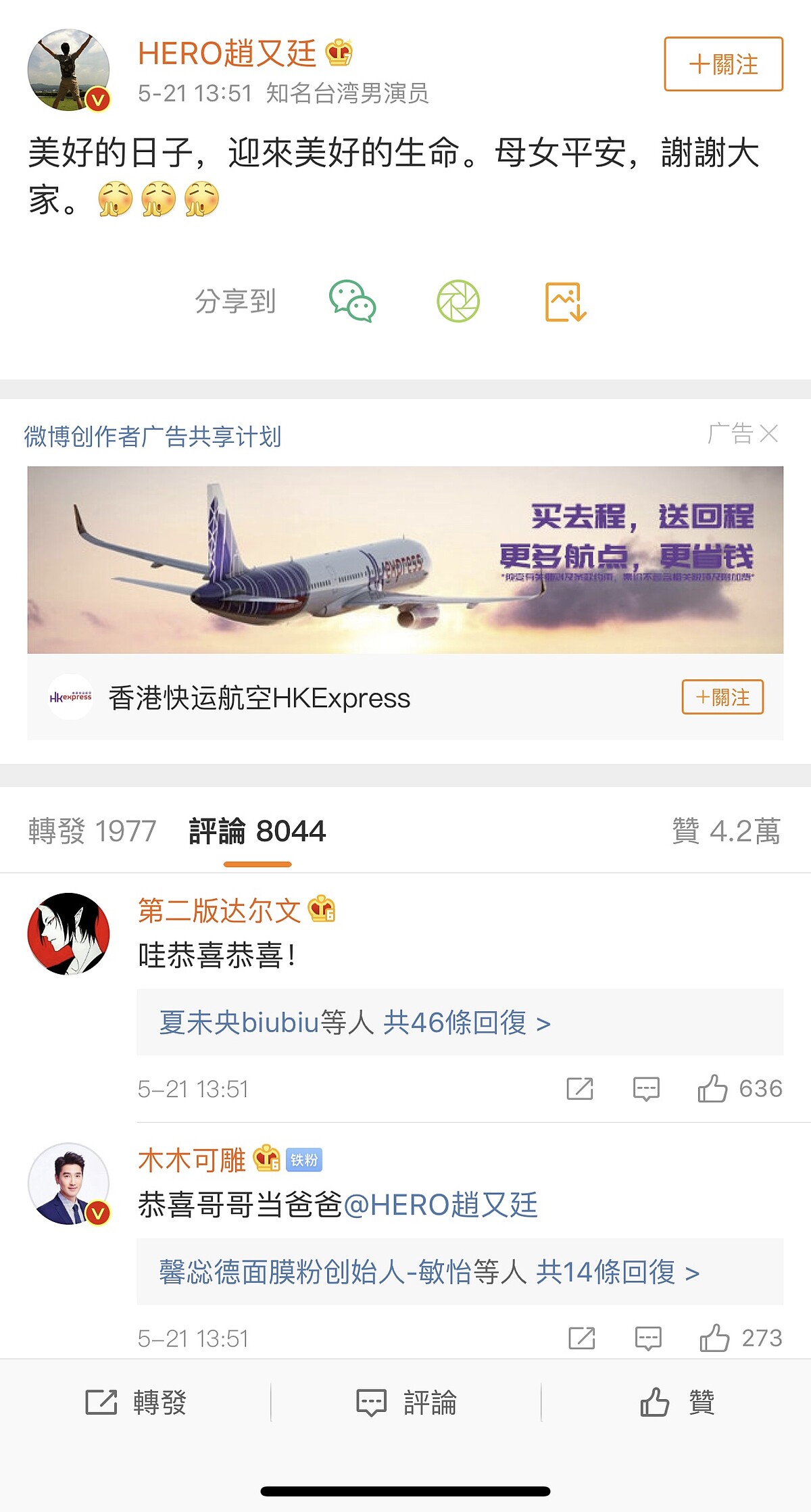The height and width of the screenshot is (1512, 811).
Task: Select the 評論 8044 tab
Action: 257,831
